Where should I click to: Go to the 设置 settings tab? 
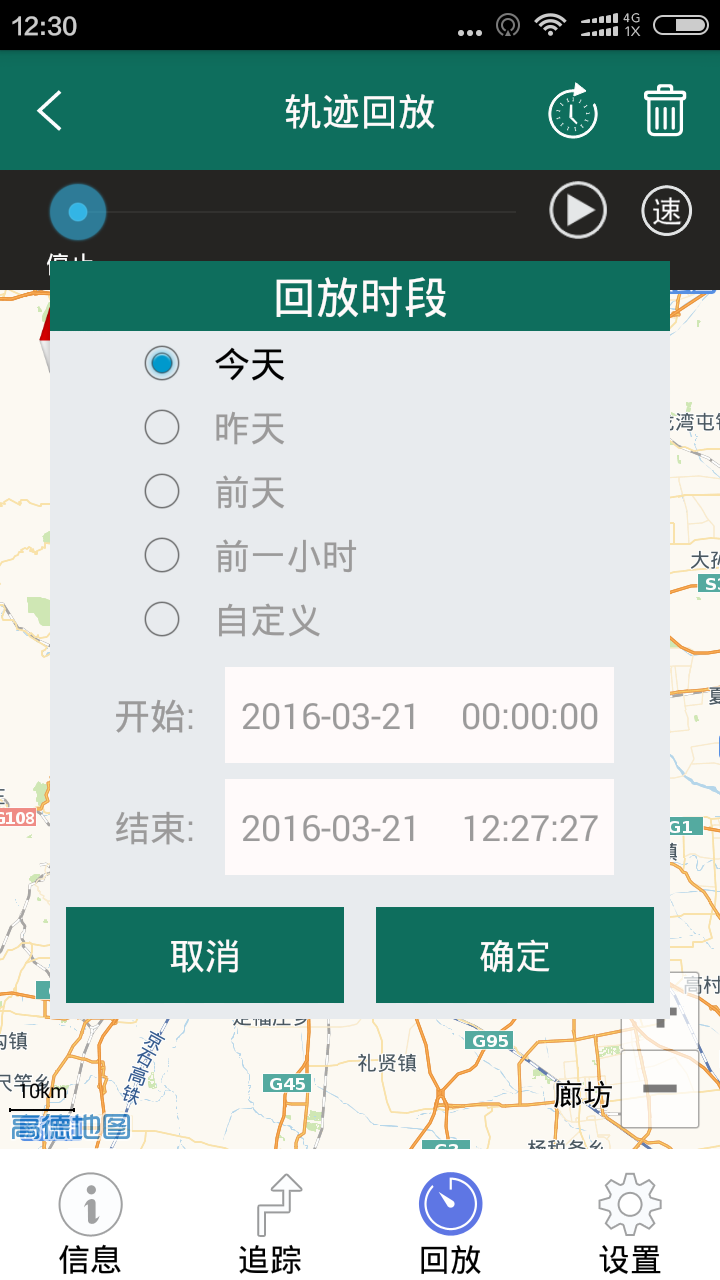tap(630, 1224)
